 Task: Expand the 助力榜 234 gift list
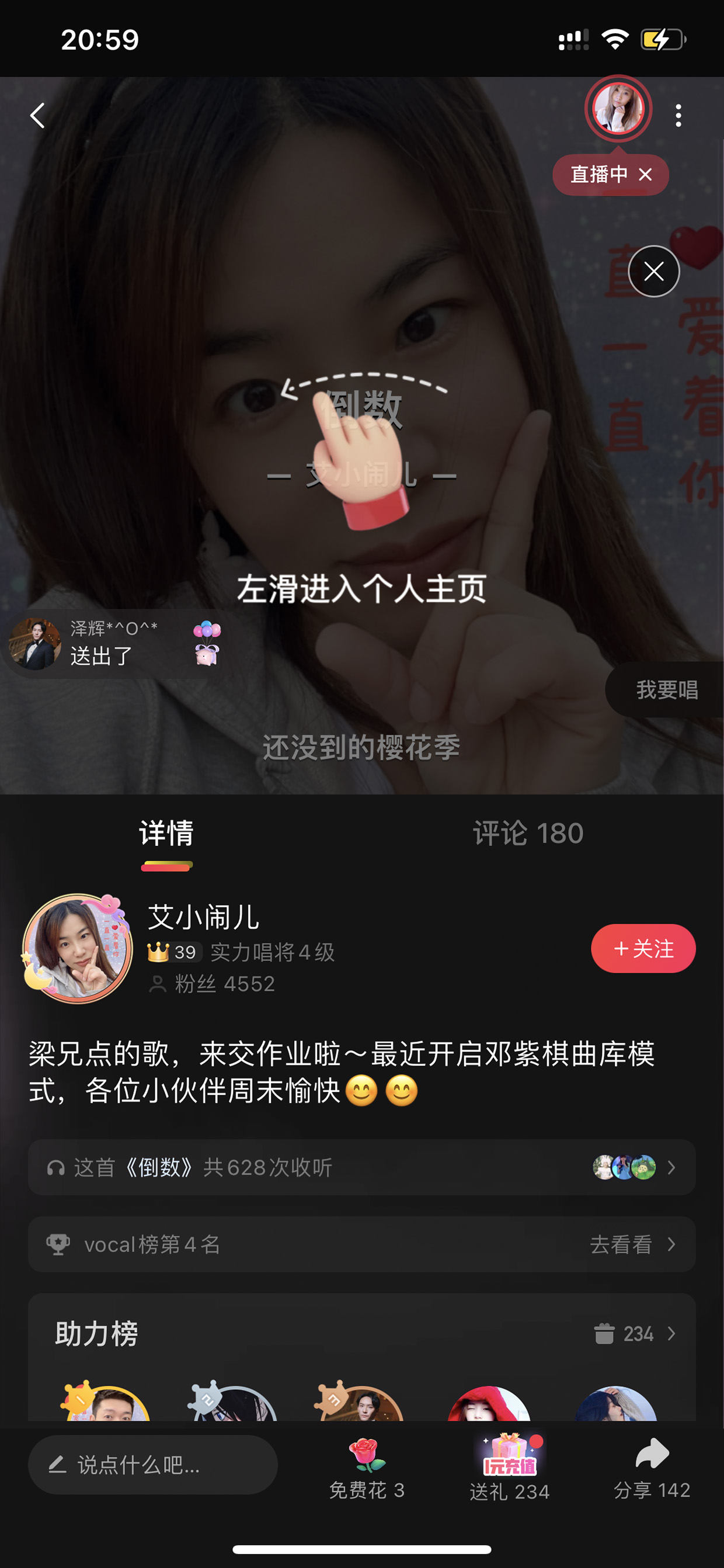point(635,1334)
